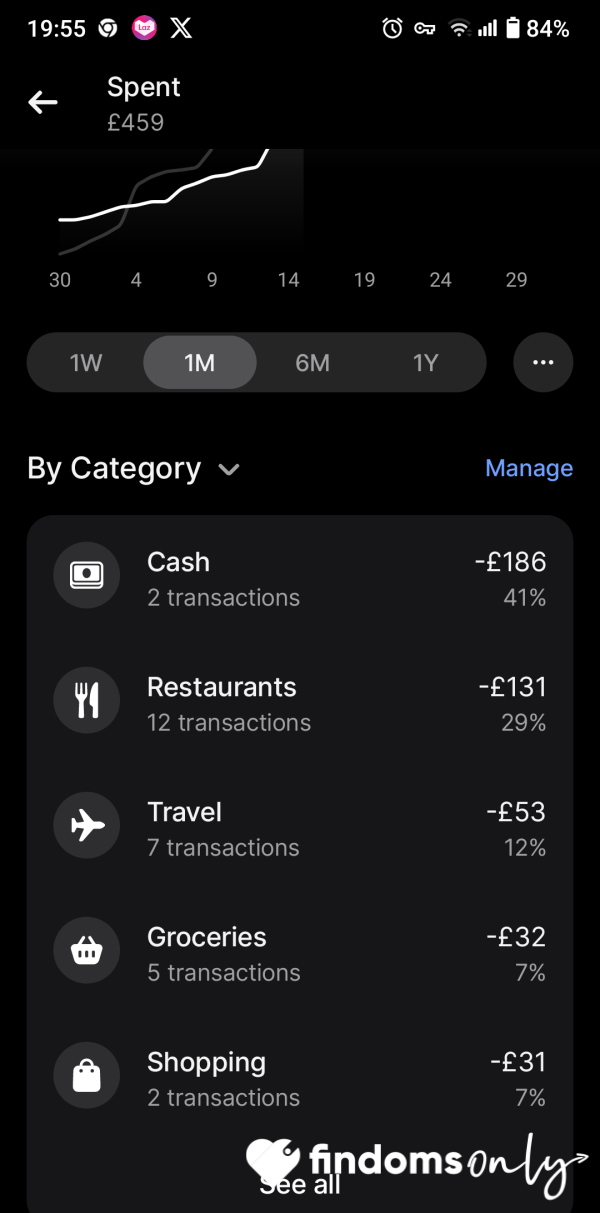The width and height of the screenshot is (600, 1213).
Task: Open the three-dot more options button
Action: tap(543, 362)
